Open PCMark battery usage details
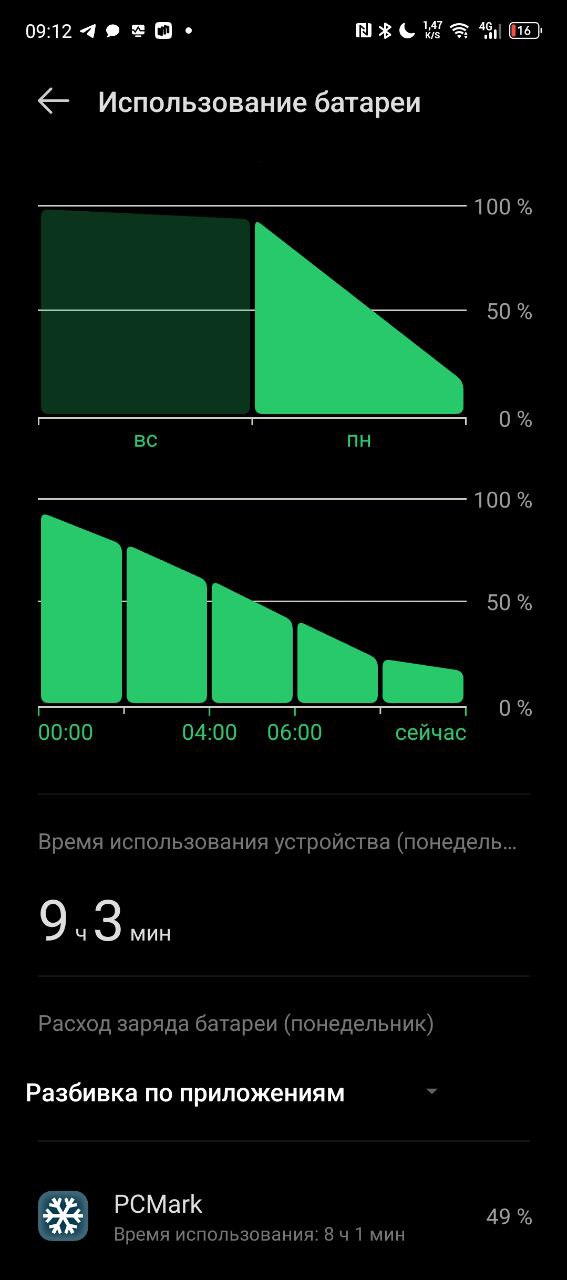This screenshot has height=1280, width=567. (284, 1216)
